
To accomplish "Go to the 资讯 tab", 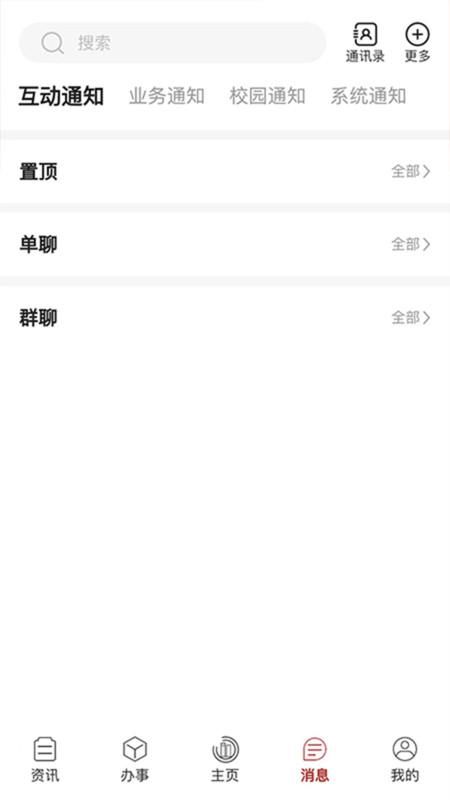I will click(45, 760).
